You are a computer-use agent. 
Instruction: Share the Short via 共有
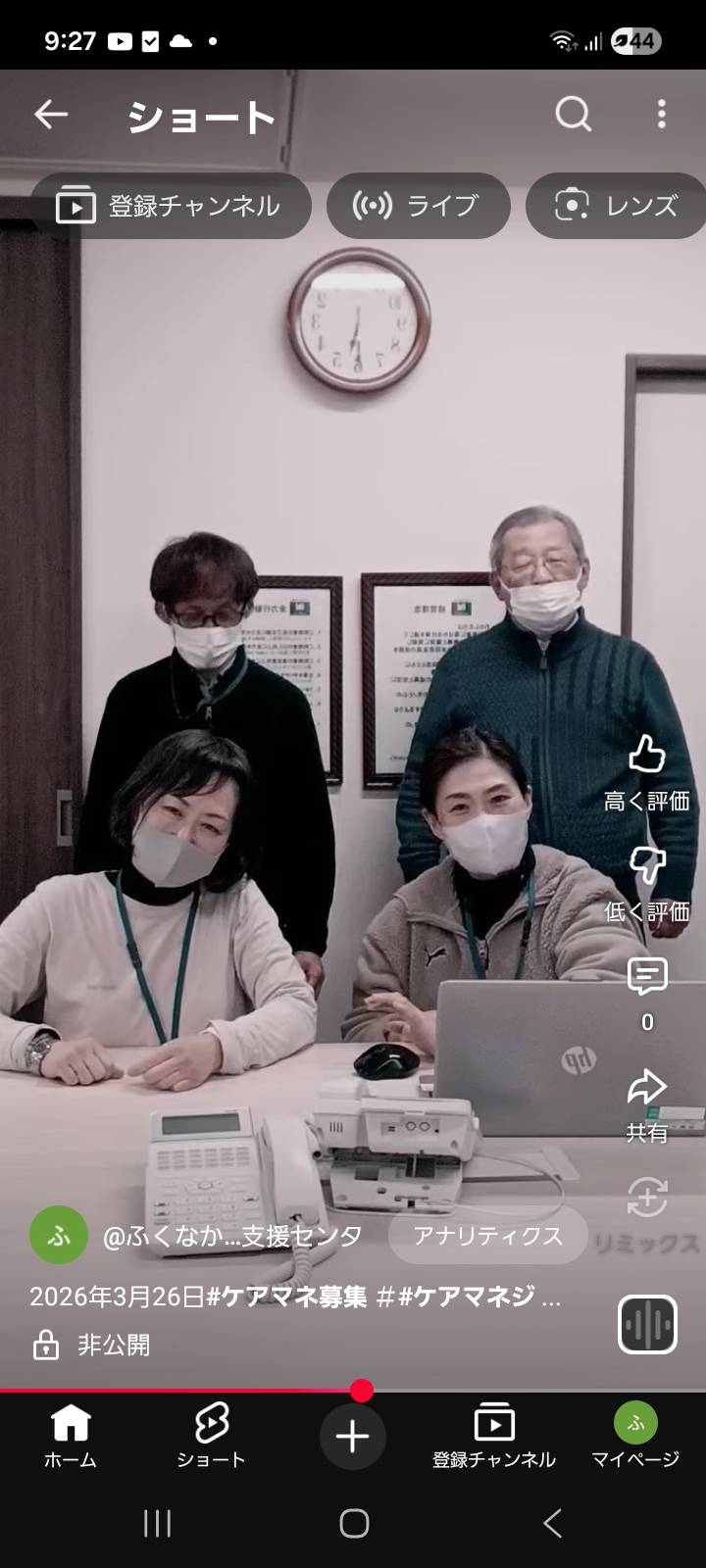(647, 1088)
